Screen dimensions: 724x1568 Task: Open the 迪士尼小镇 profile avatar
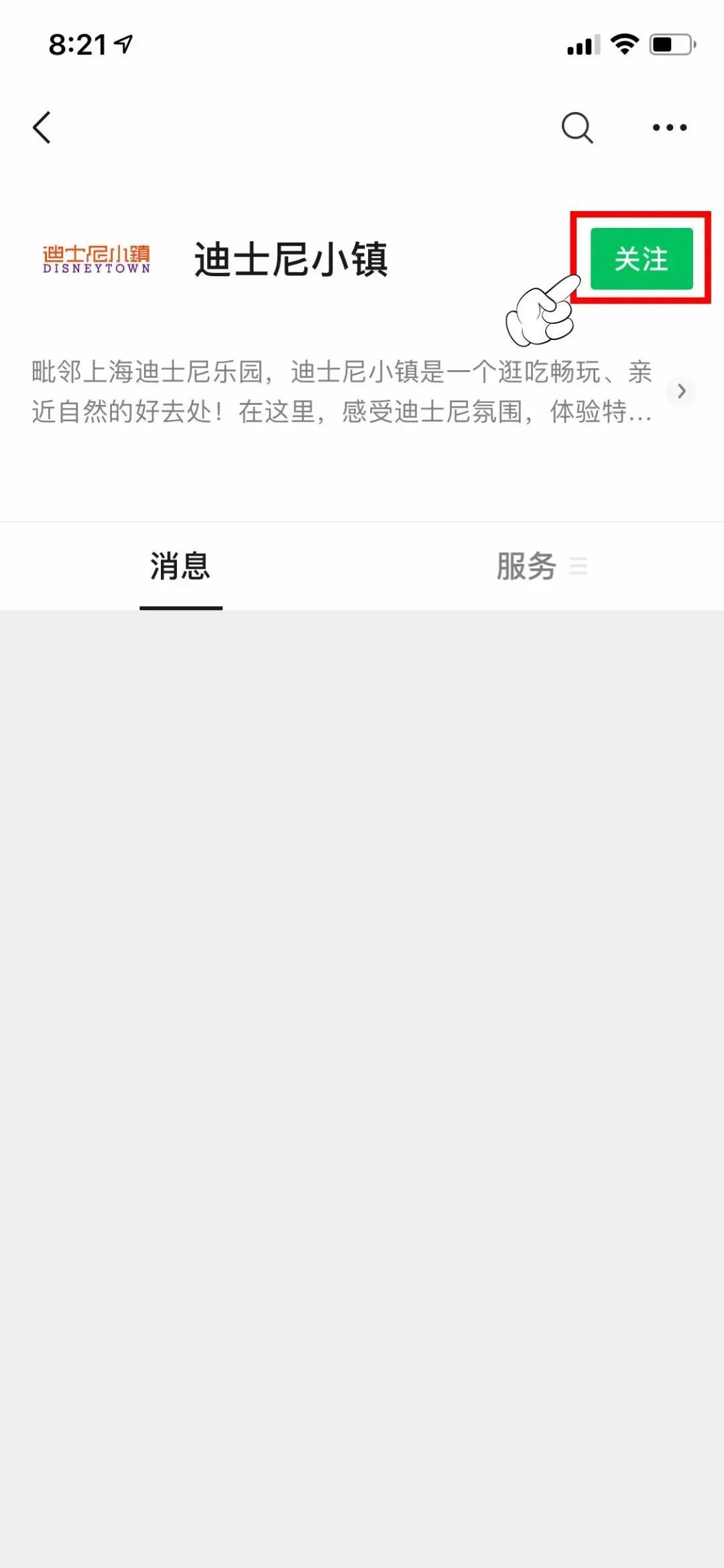(97, 259)
